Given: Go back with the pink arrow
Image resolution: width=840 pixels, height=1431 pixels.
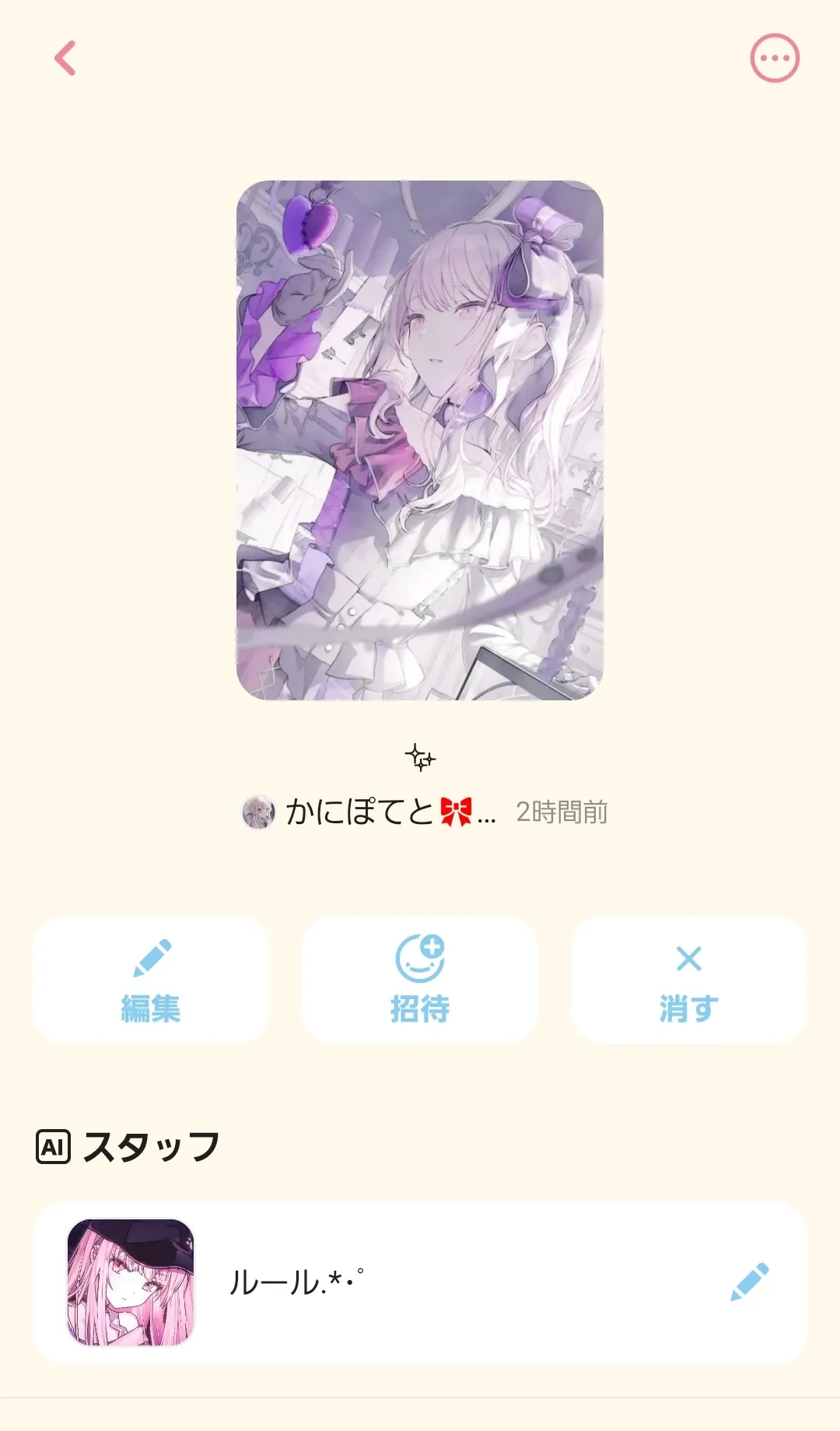Looking at the screenshot, I should [x=65, y=58].
